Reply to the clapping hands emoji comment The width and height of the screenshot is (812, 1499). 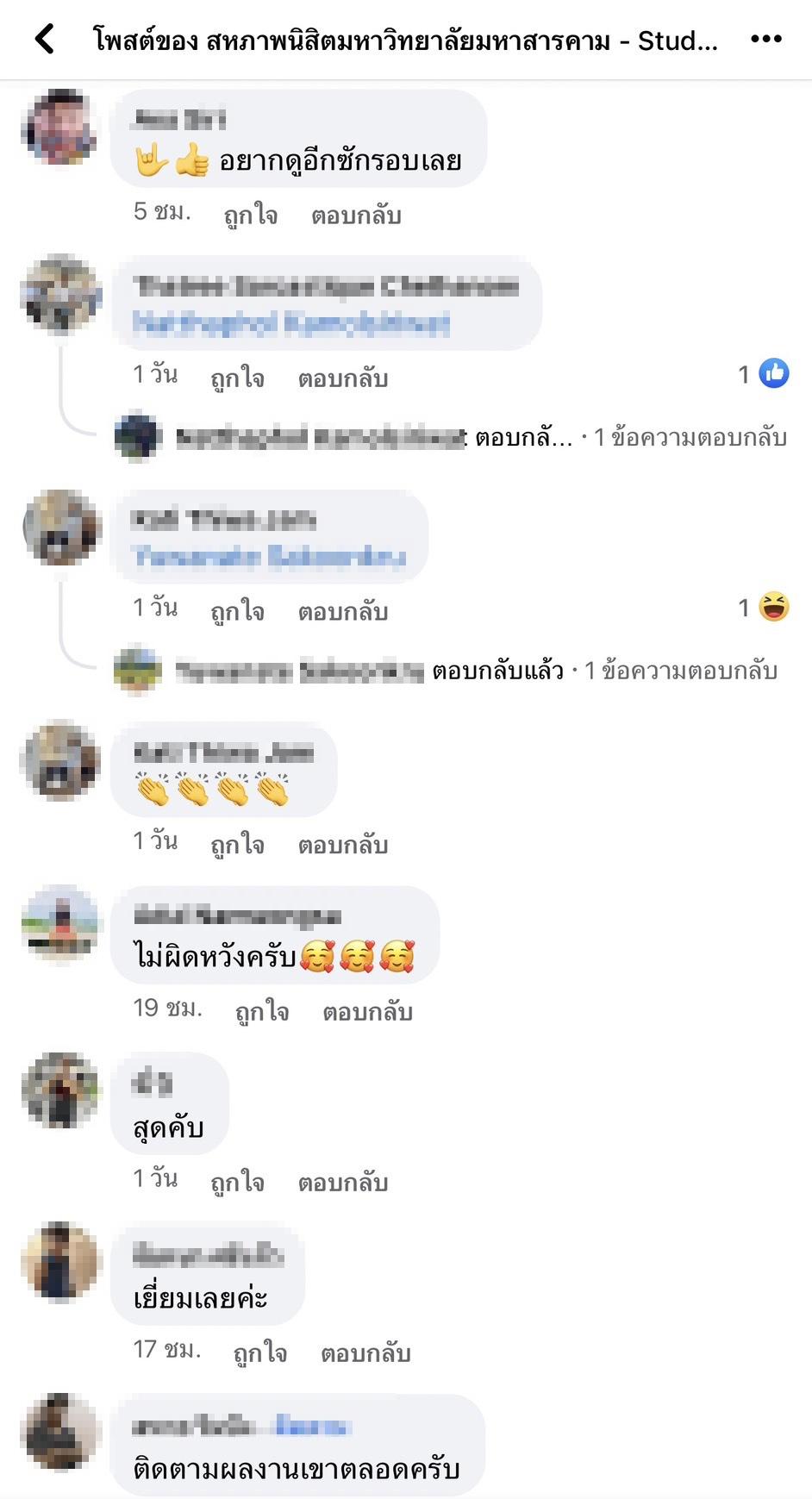(343, 845)
